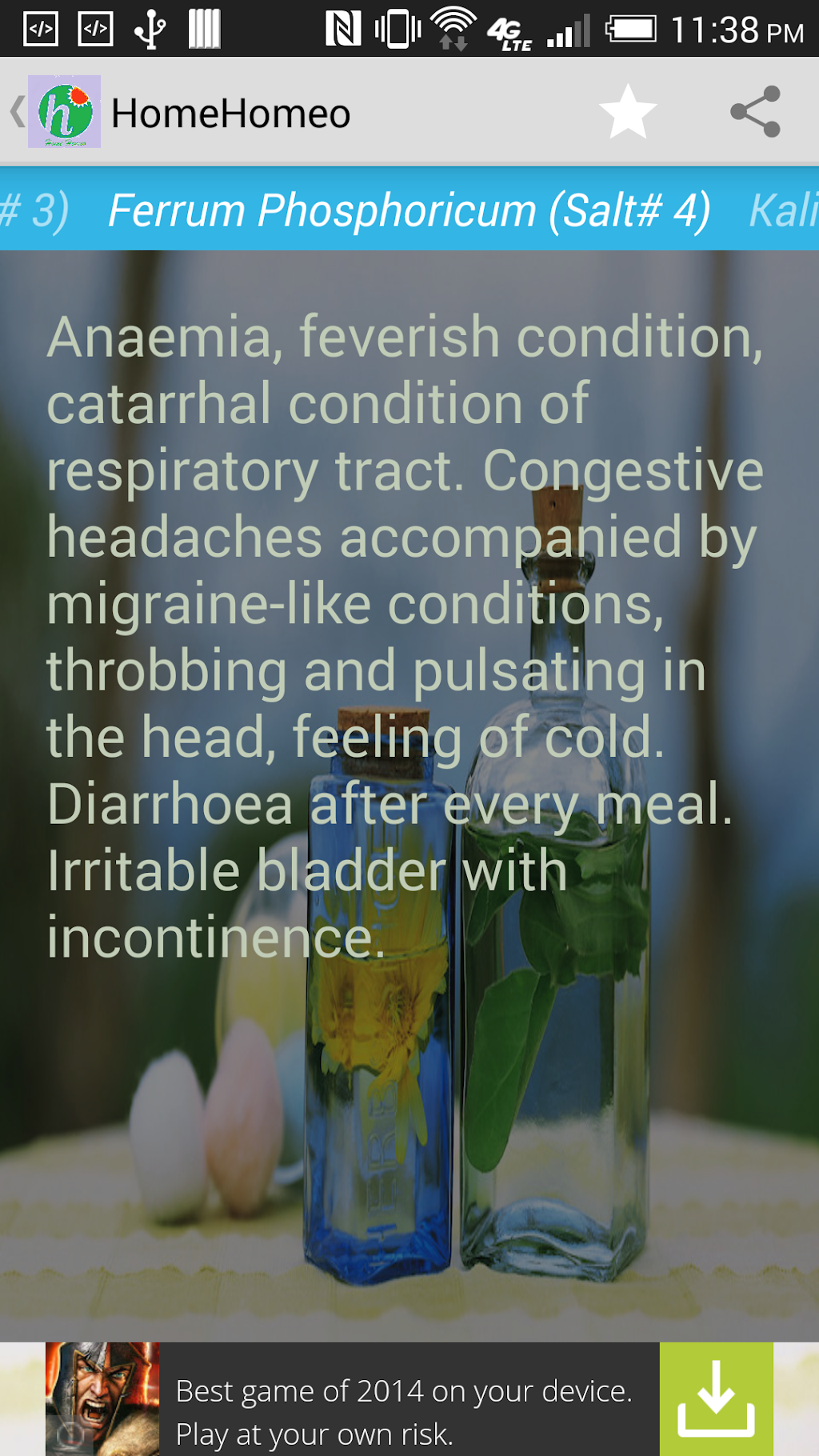Tap the green download button in ad
This screenshot has height=1456, width=819.
716,1398
